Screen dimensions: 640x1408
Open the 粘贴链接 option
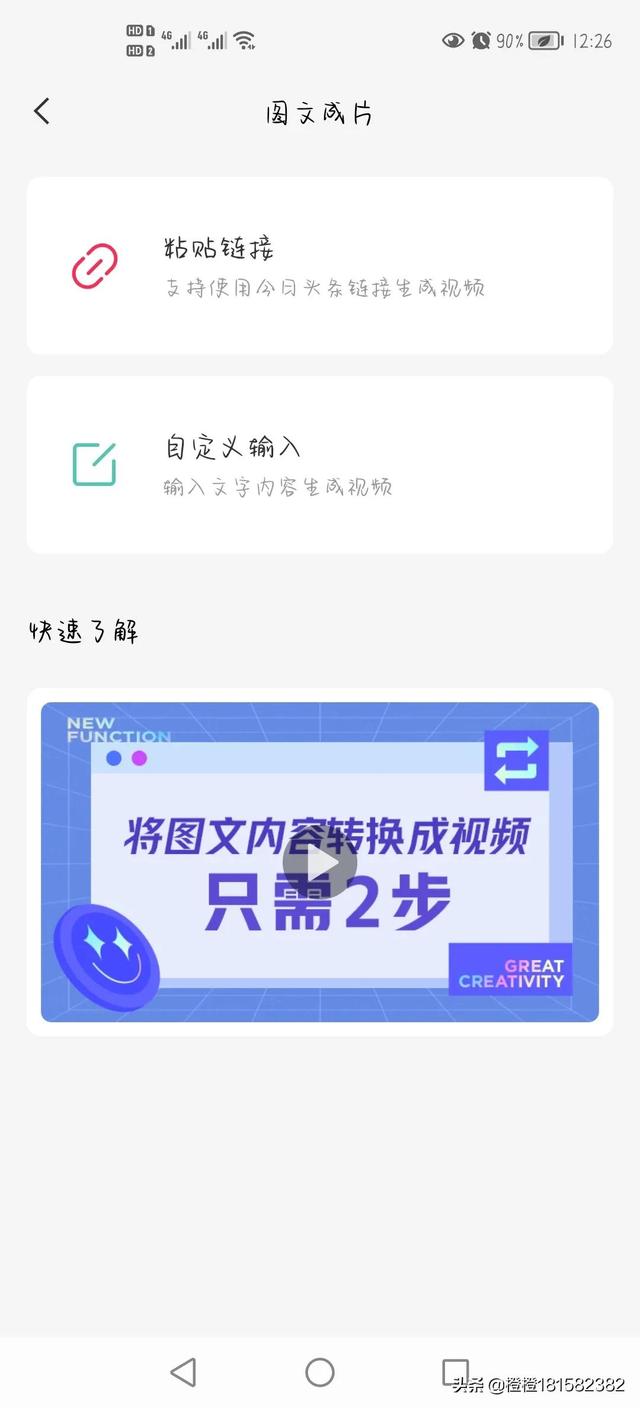click(x=320, y=266)
